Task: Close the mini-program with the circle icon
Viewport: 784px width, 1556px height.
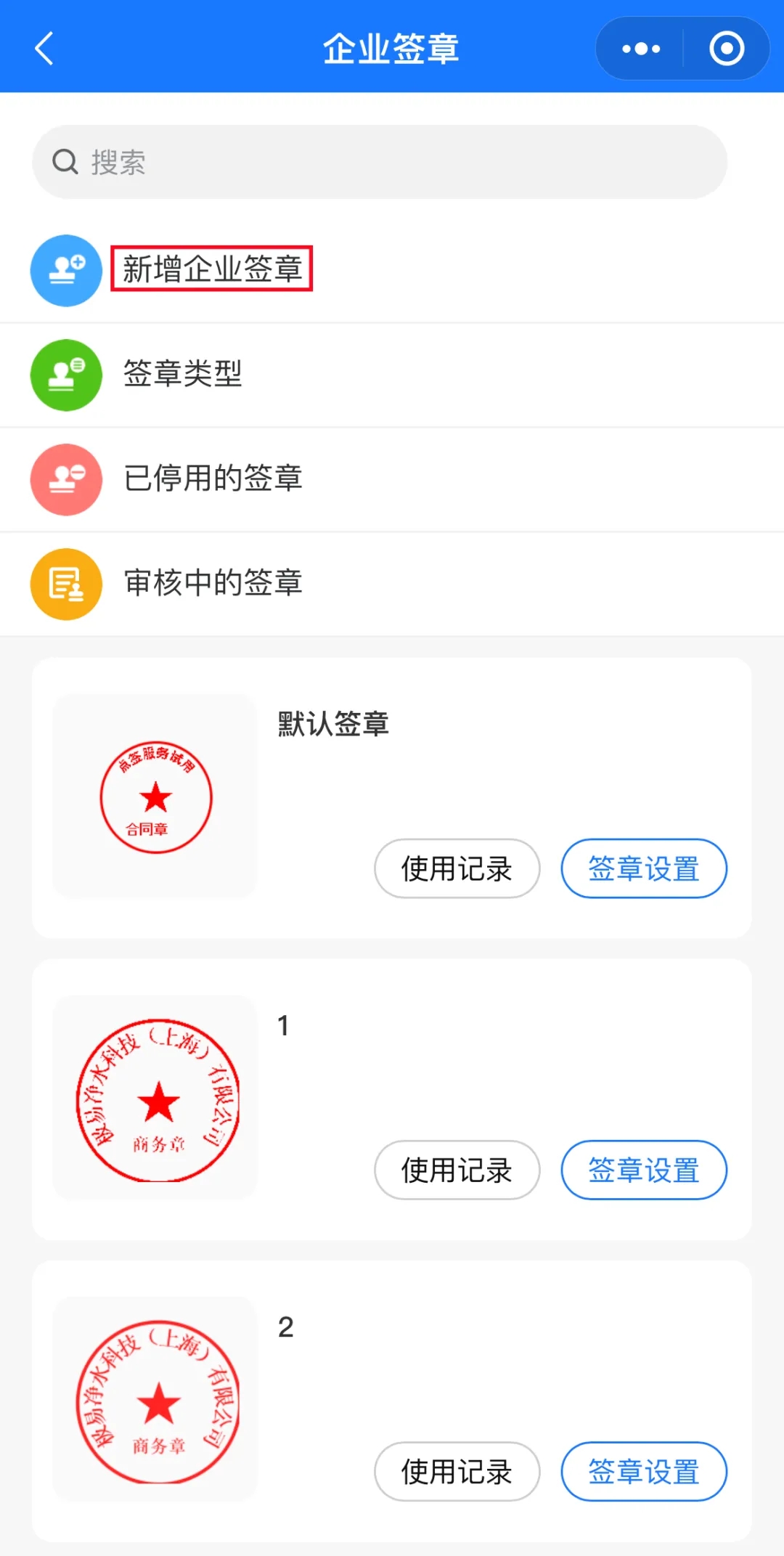Action: (727, 49)
